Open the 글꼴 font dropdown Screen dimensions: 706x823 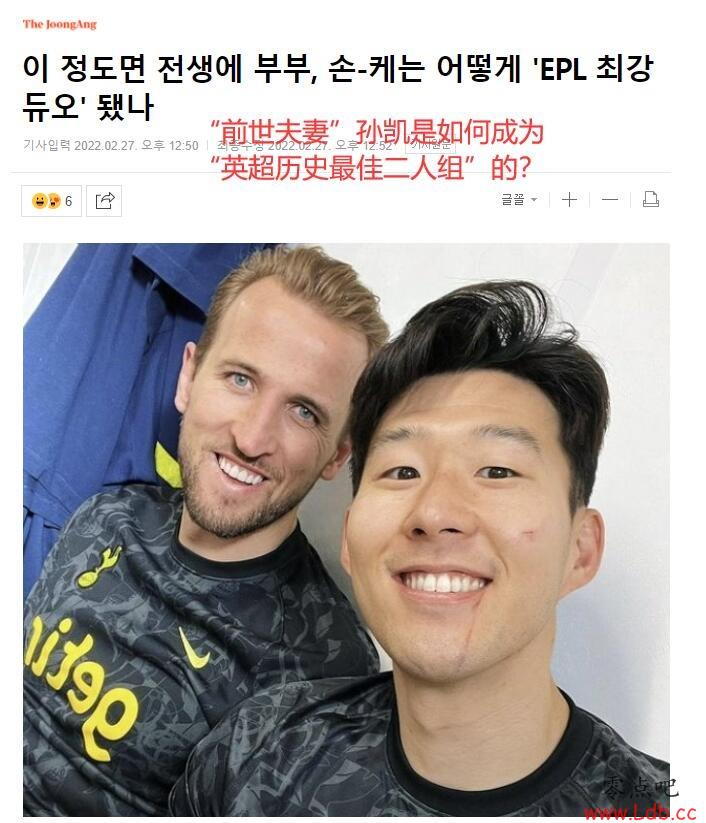click(519, 200)
